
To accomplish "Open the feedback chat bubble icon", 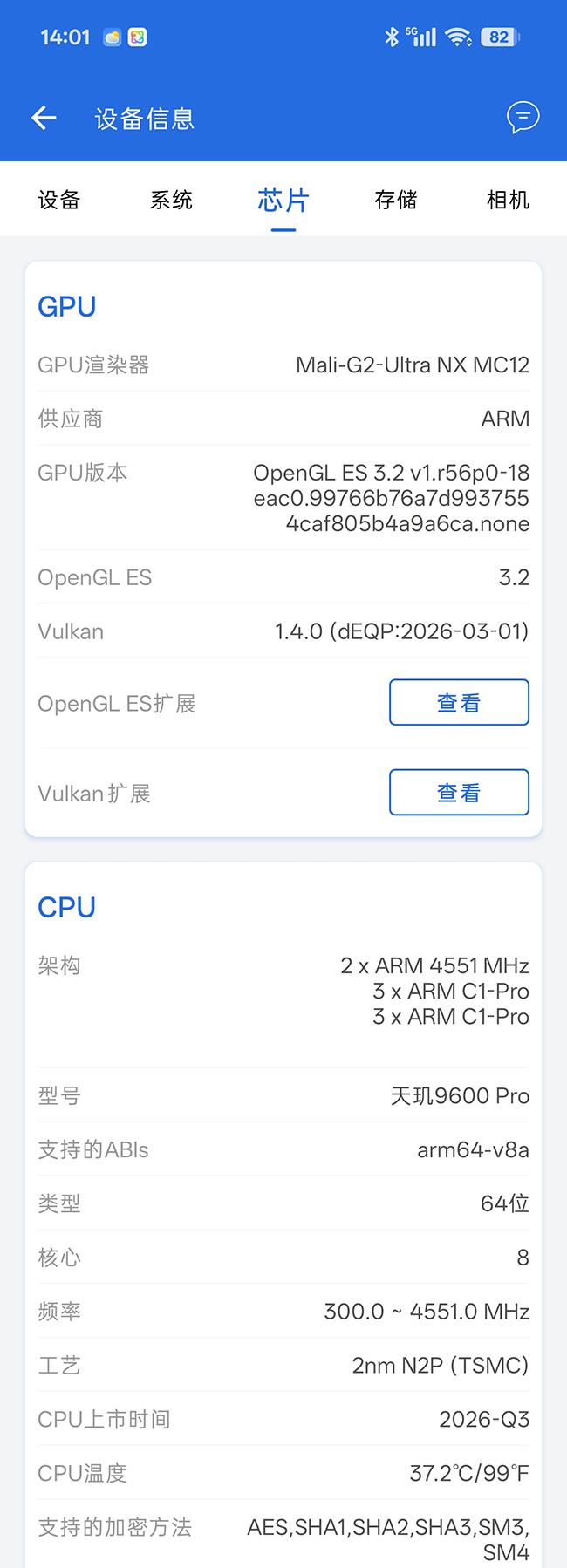I will point(523,117).
